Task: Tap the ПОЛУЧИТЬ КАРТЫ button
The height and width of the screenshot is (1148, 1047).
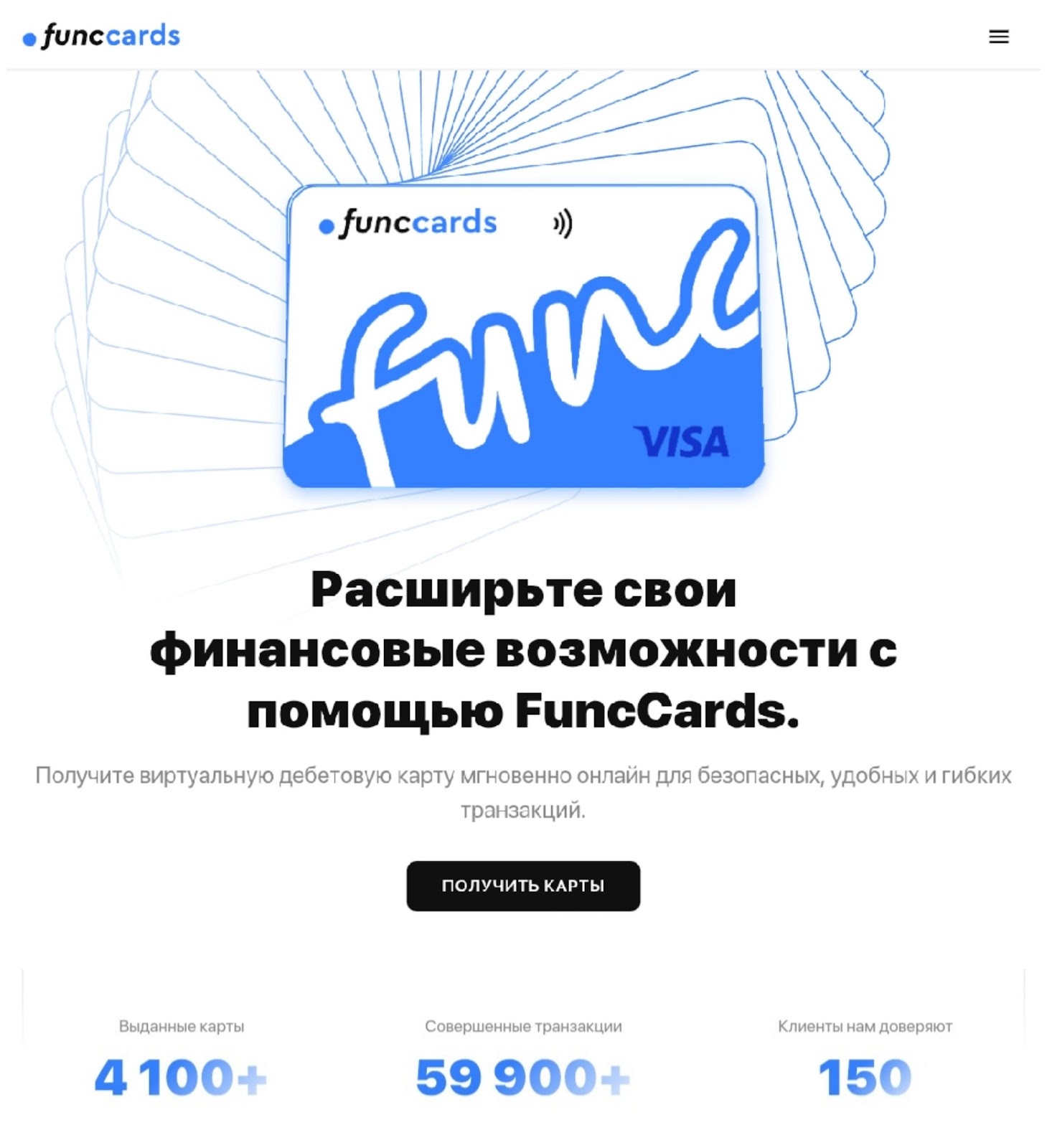Action: (522, 885)
